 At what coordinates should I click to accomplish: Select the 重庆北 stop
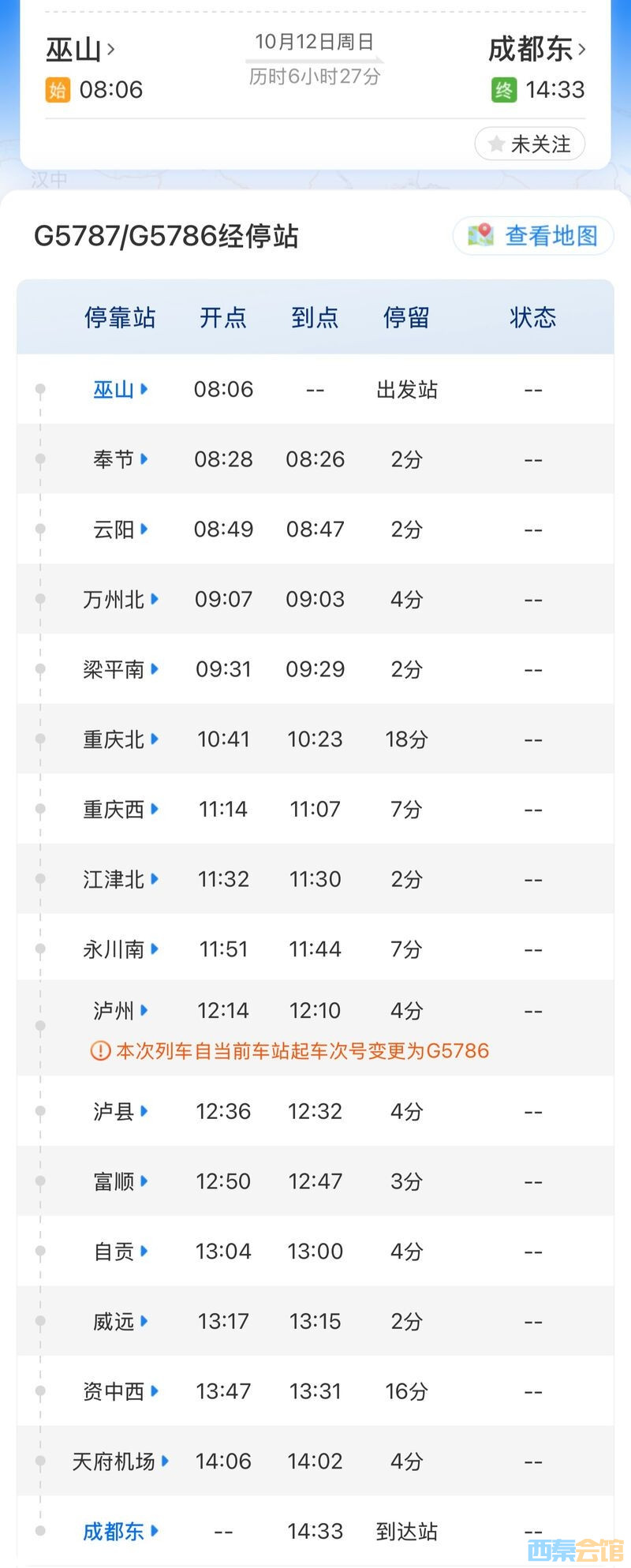click(120, 739)
